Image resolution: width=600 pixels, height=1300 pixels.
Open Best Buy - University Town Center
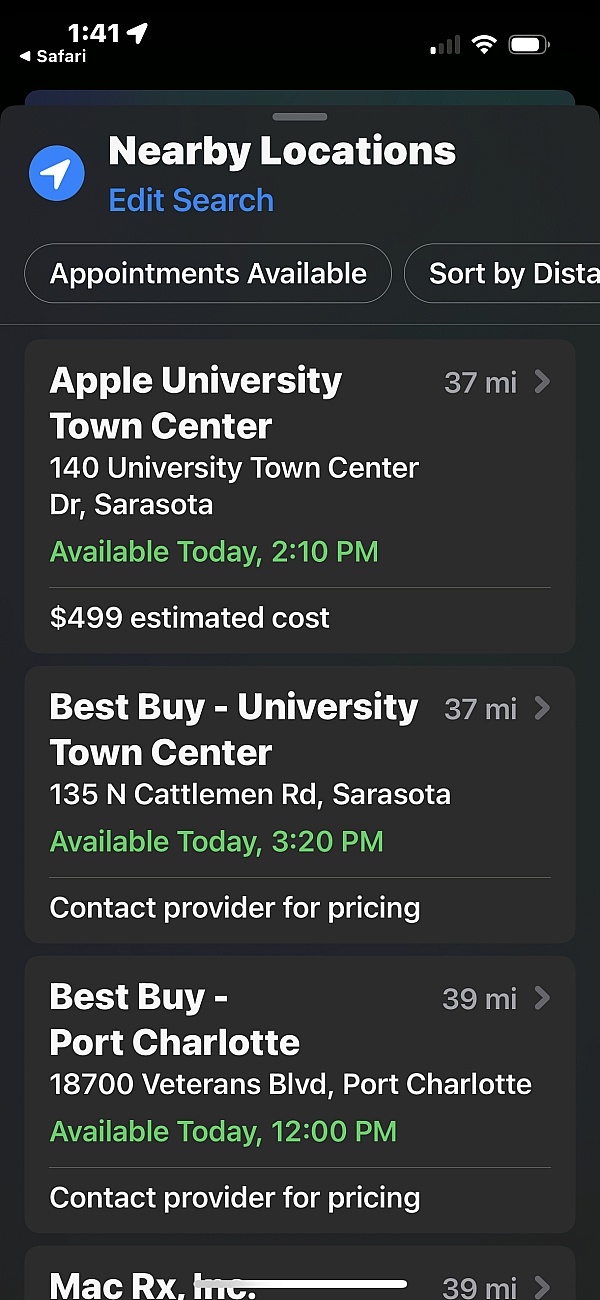coord(299,803)
